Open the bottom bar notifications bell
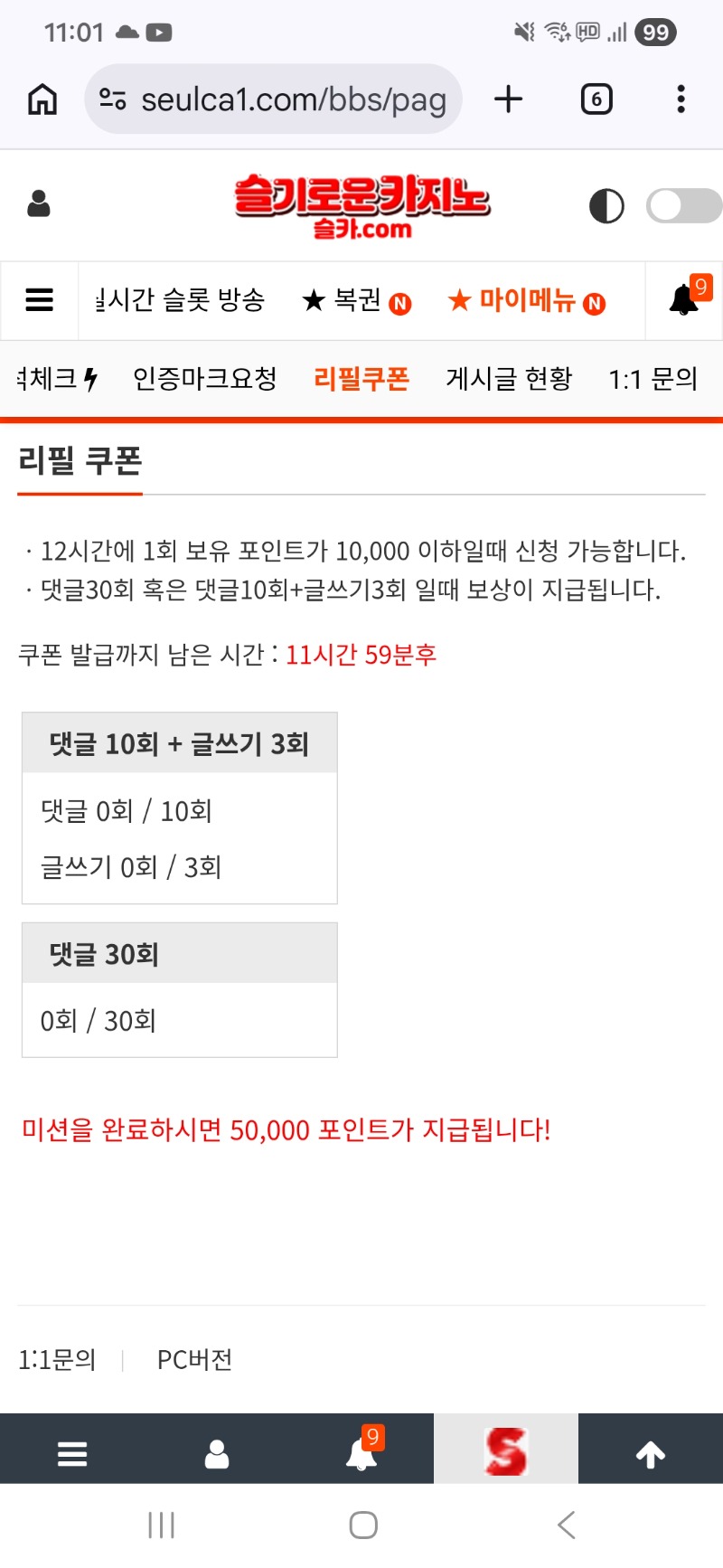Screen dimensions: 723x1568 click(361, 1453)
